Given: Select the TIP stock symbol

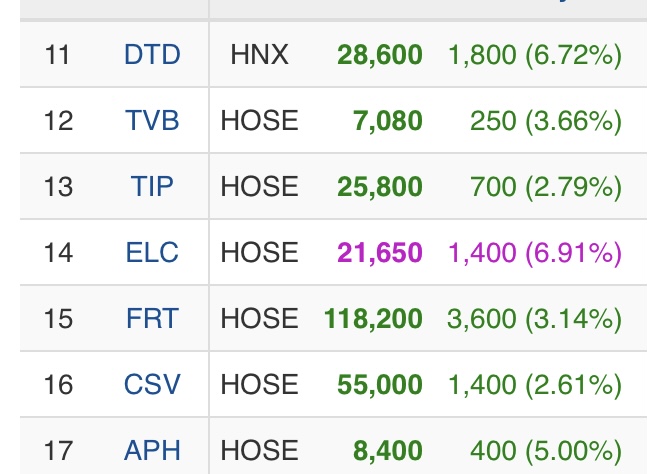Looking at the screenshot, I should pyautogui.click(x=152, y=187).
